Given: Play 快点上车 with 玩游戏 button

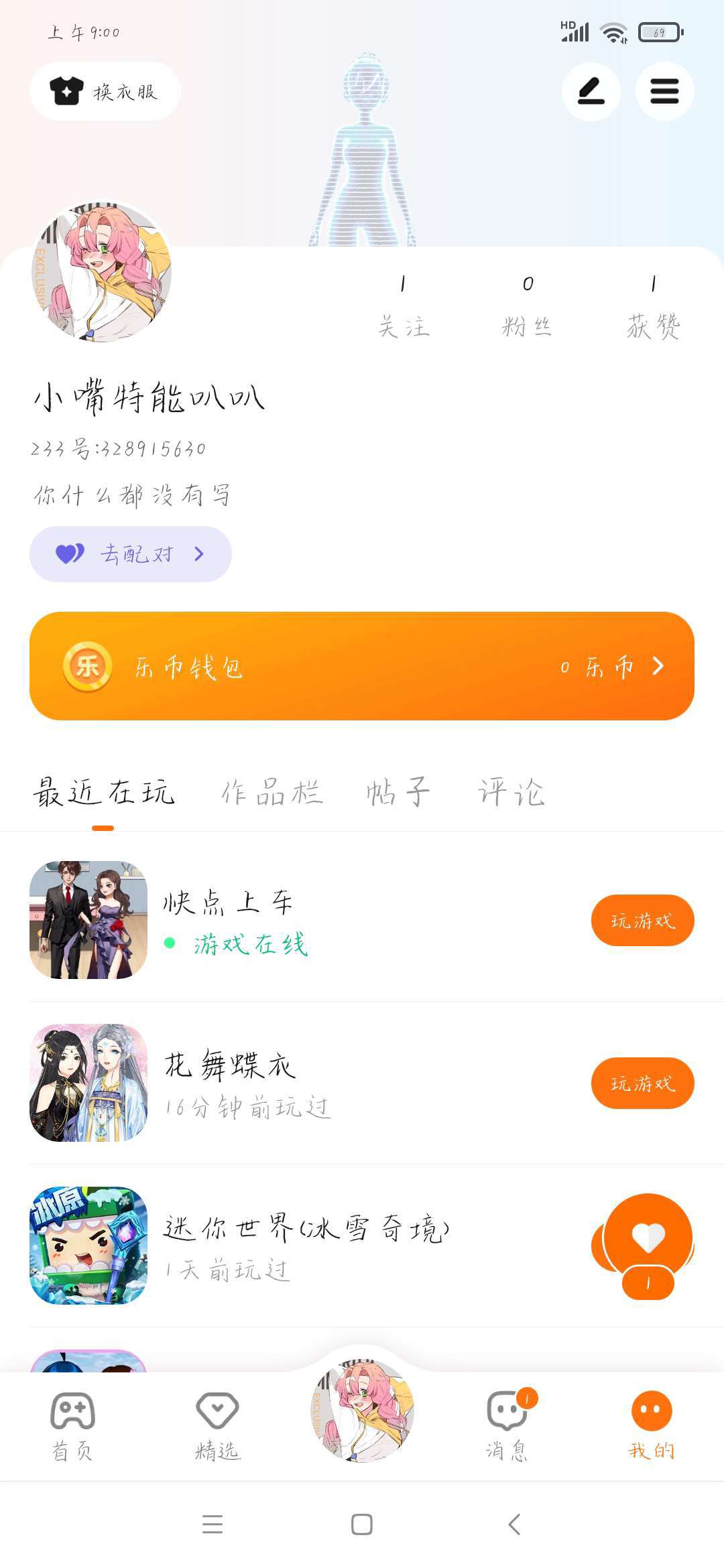Looking at the screenshot, I should pyautogui.click(x=642, y=921).
